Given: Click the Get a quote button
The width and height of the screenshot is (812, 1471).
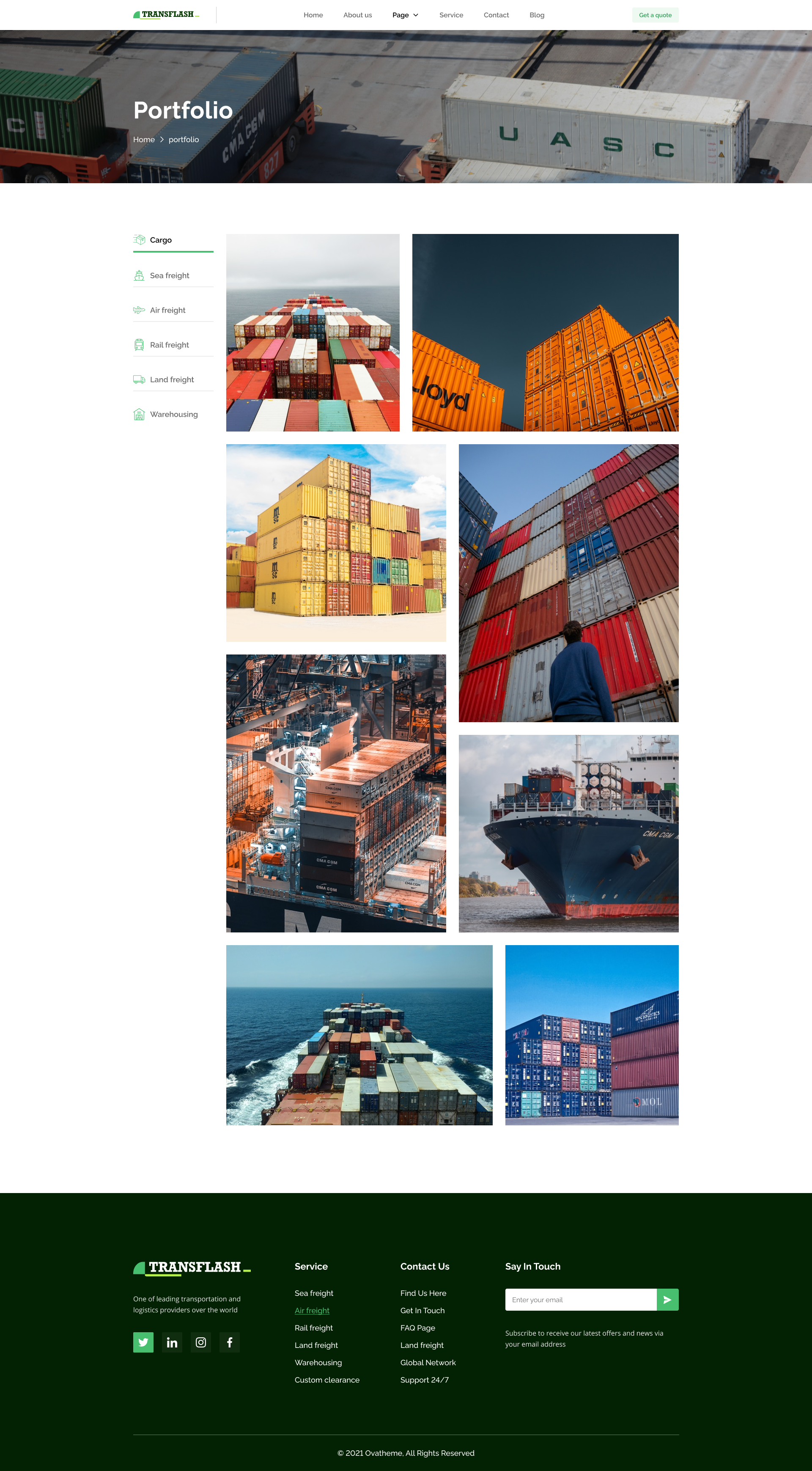Looking at the screenshot, I should click(654, 15).
